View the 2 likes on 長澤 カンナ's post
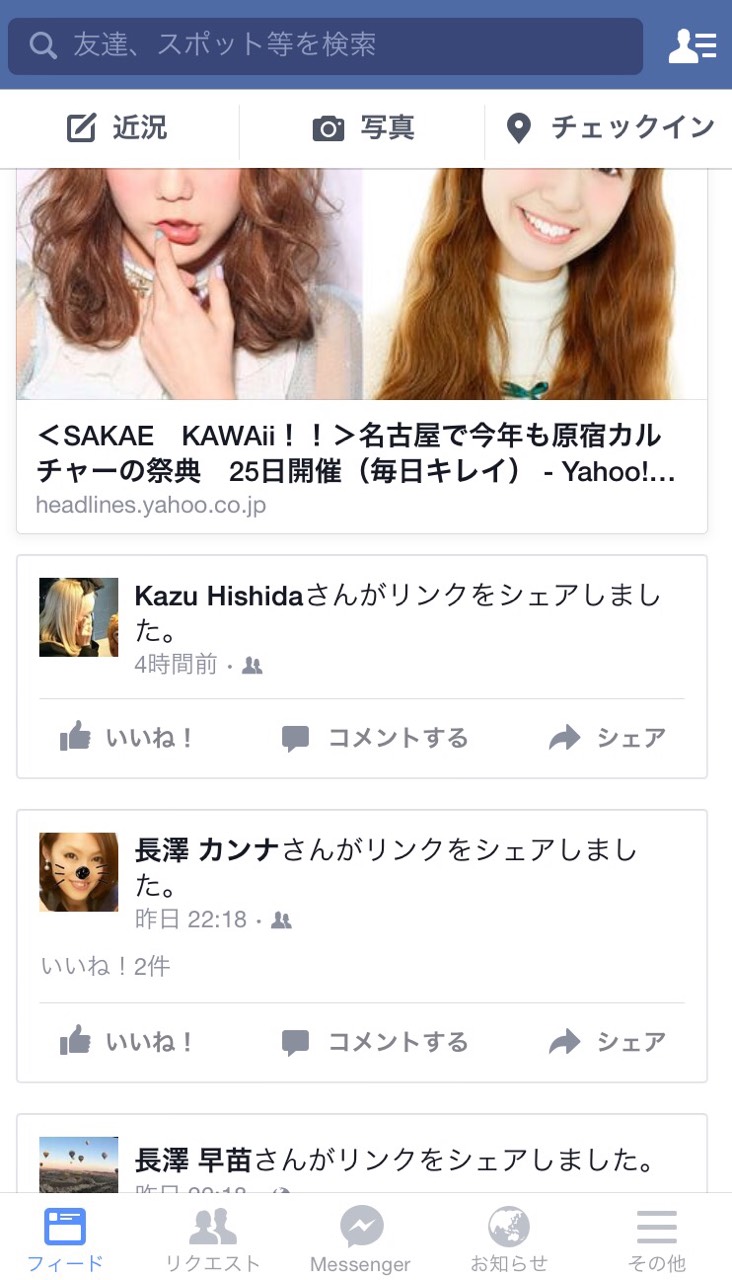This screenshot has height=1280, width=732. [105, 966]
